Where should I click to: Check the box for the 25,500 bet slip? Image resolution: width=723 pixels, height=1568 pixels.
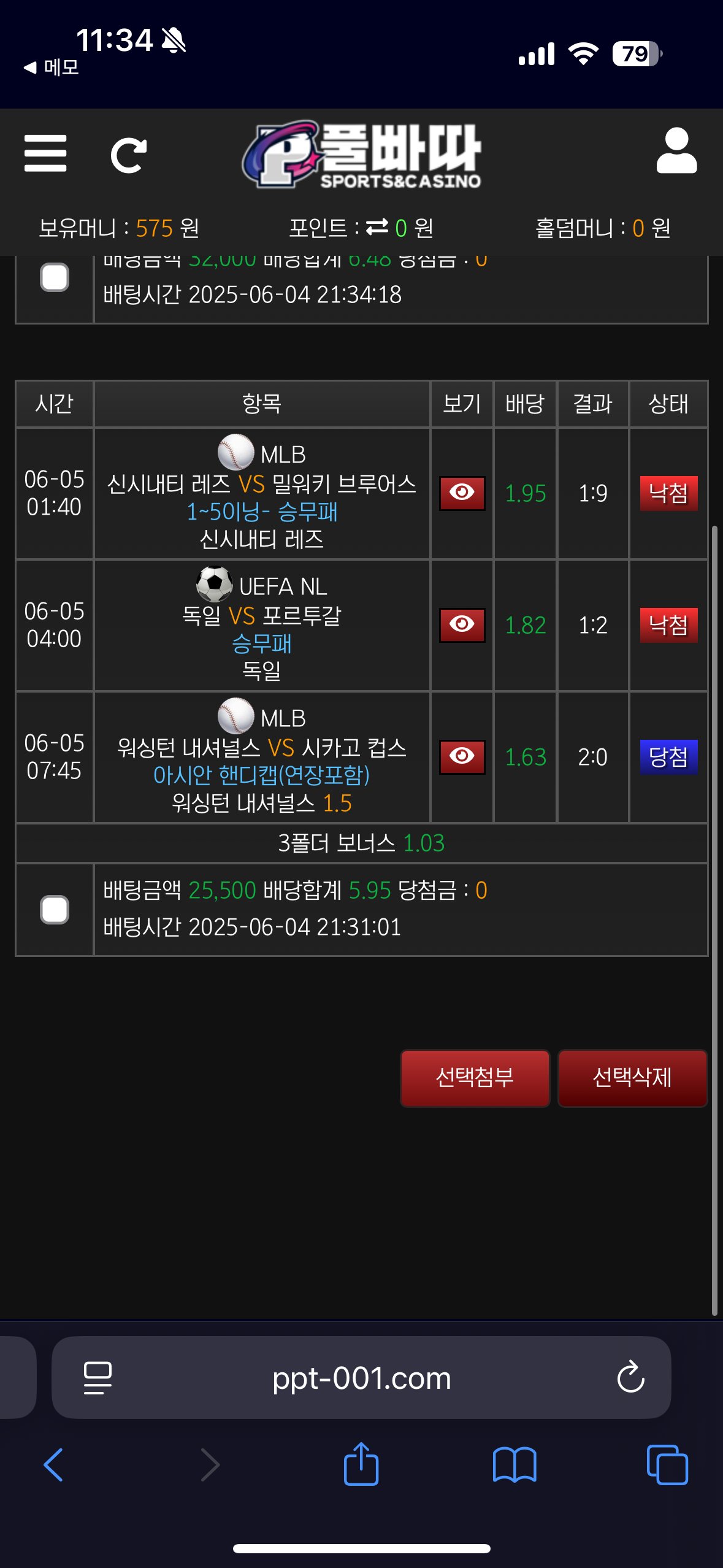click(x=55, y=909)
